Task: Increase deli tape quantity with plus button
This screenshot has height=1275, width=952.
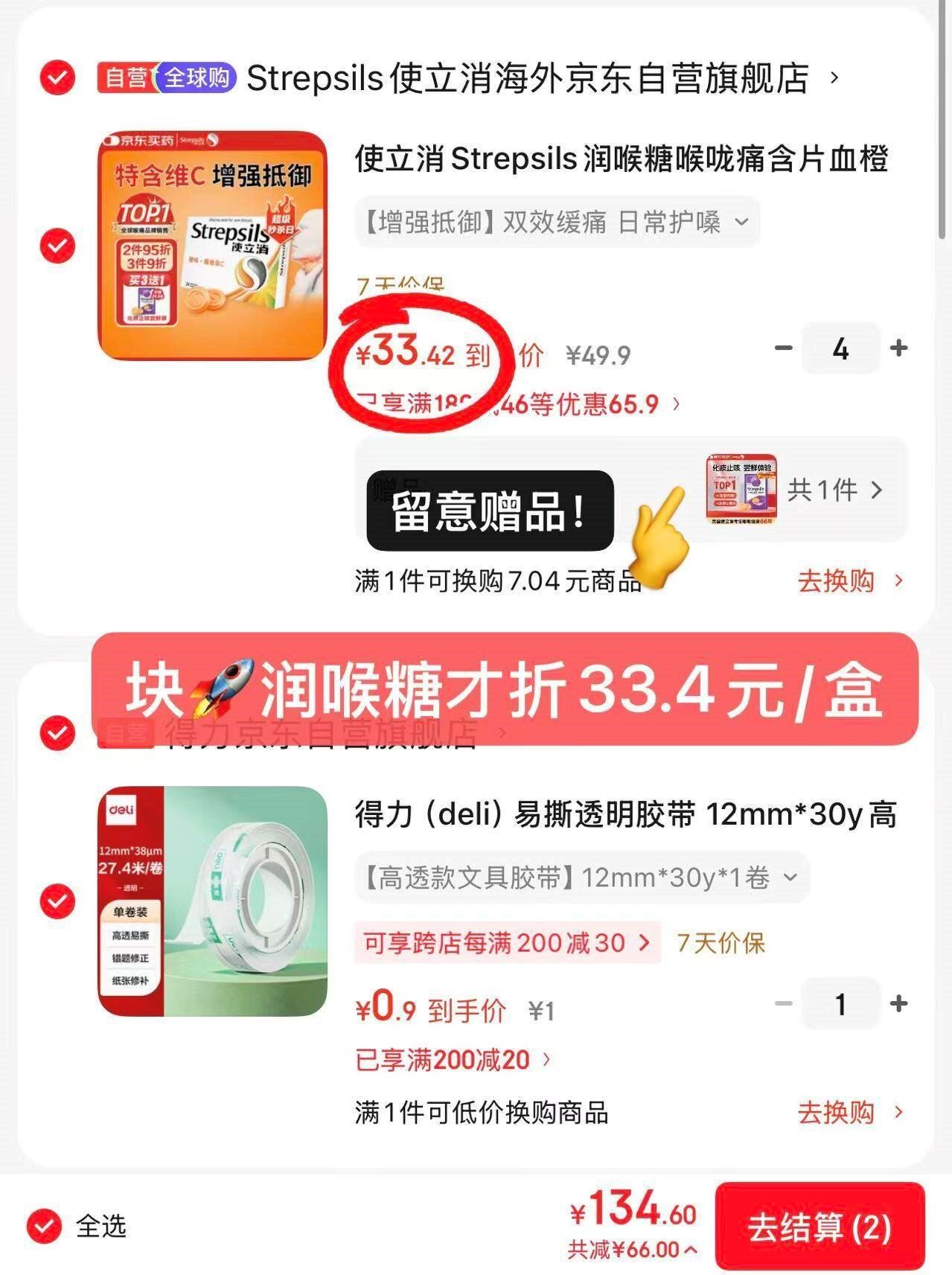Action: 898,1003
